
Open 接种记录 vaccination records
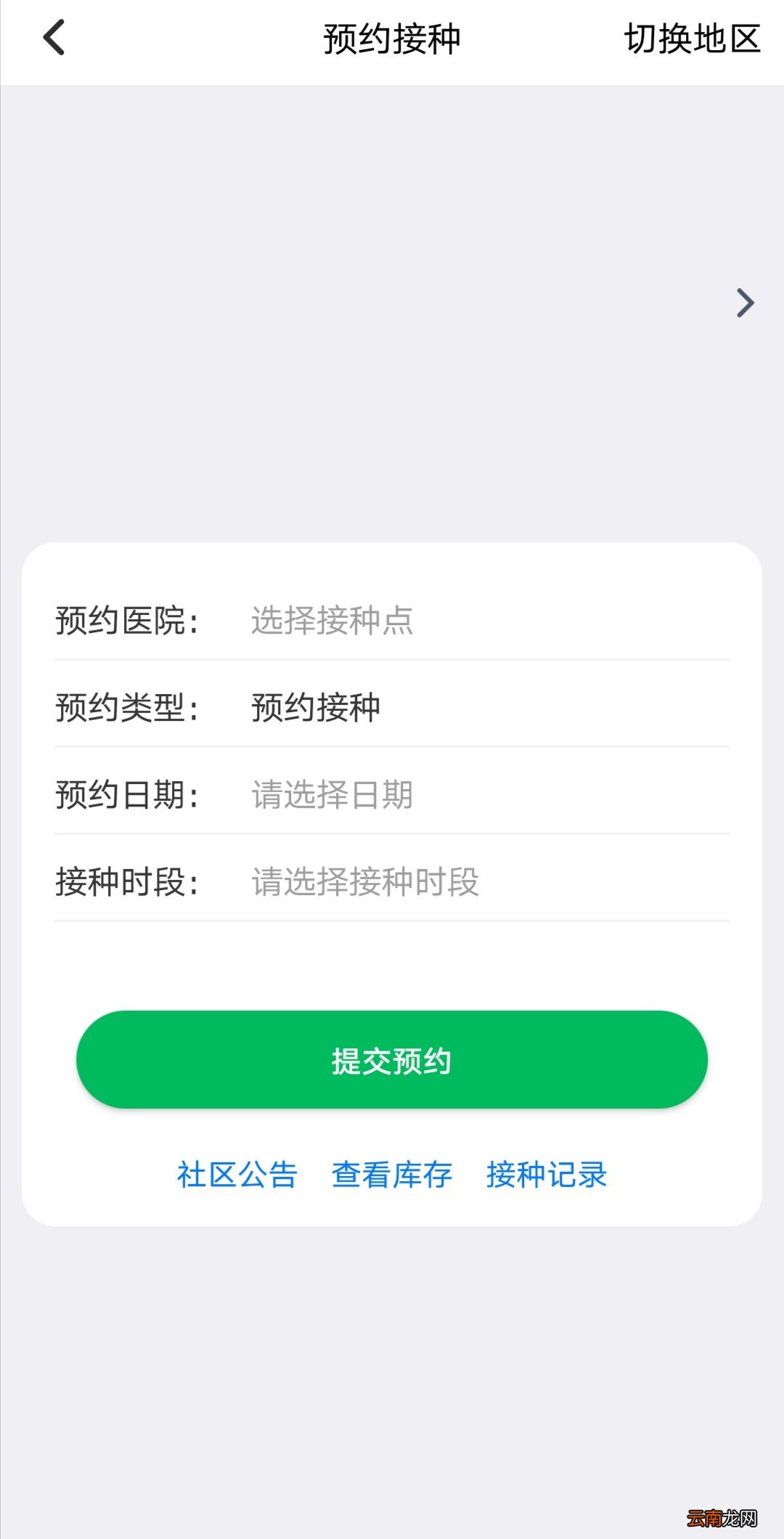click(x=547, y=1174)
